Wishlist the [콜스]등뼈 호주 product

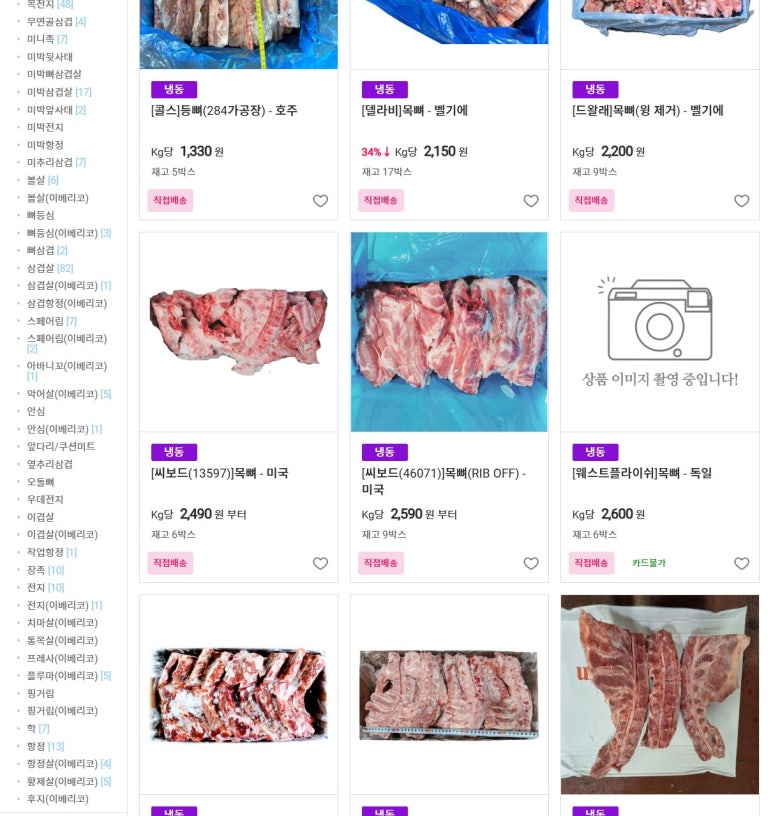320,201
